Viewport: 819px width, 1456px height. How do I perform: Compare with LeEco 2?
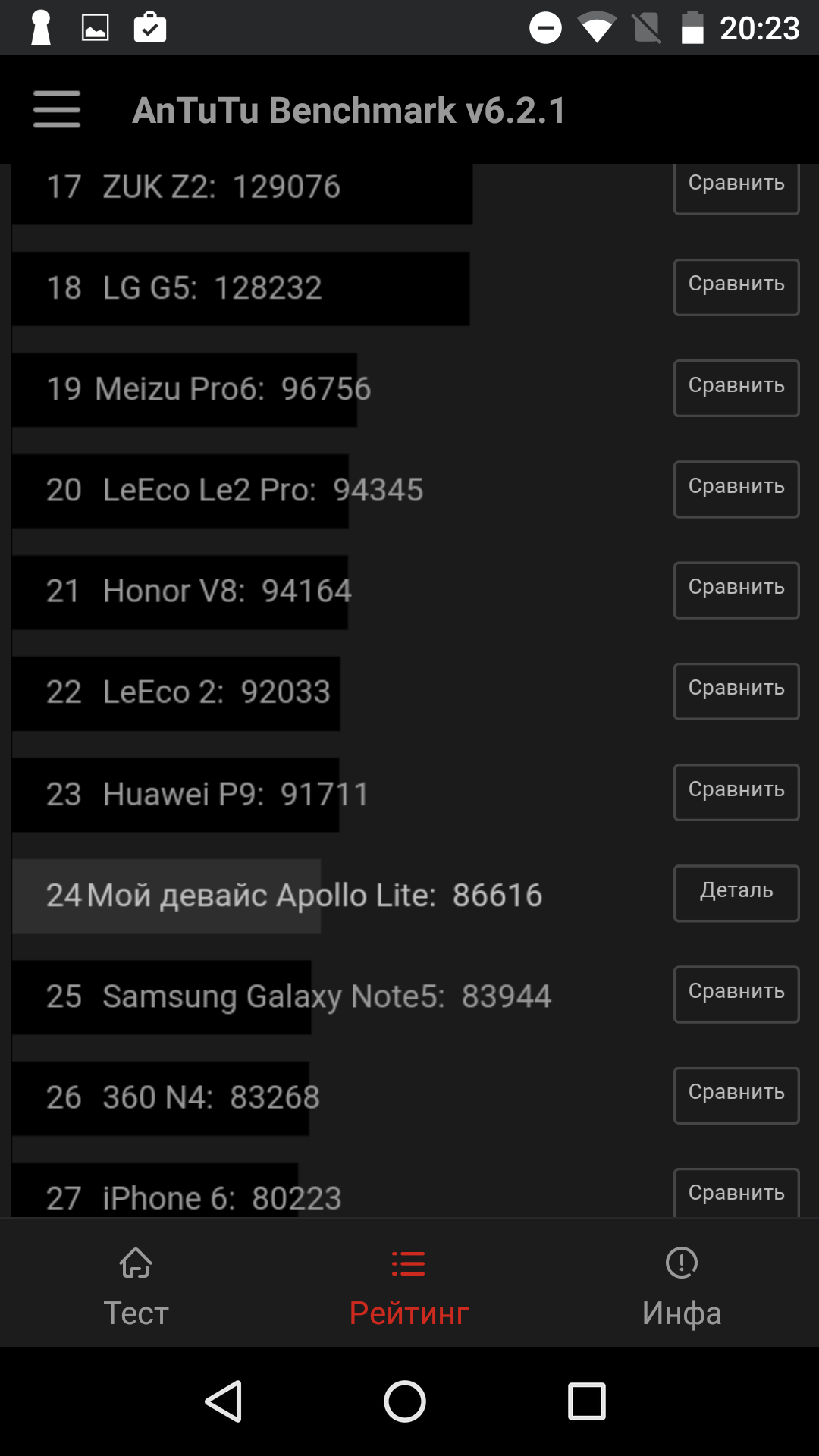coord(736,692)
